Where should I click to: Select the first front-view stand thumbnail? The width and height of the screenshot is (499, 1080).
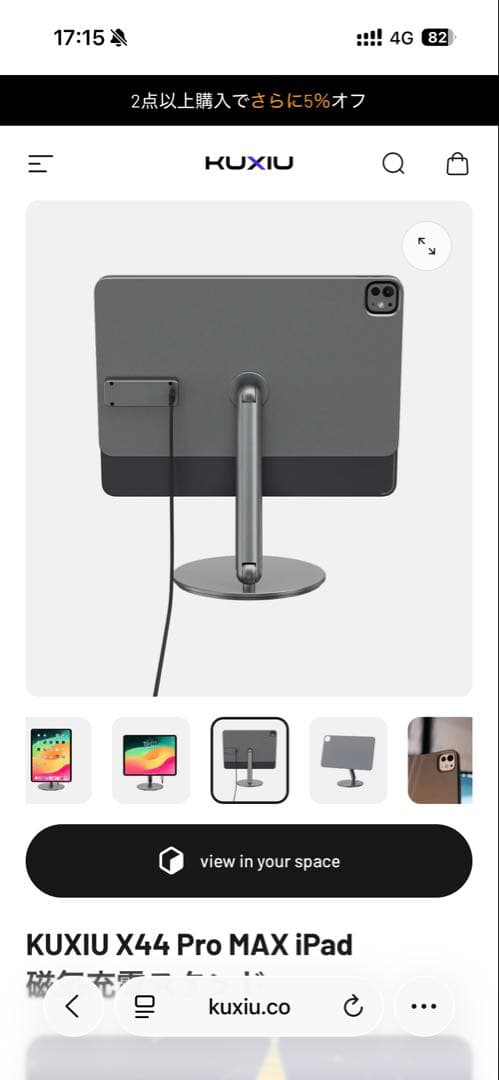pyautogui.click(x=58, y=760)
